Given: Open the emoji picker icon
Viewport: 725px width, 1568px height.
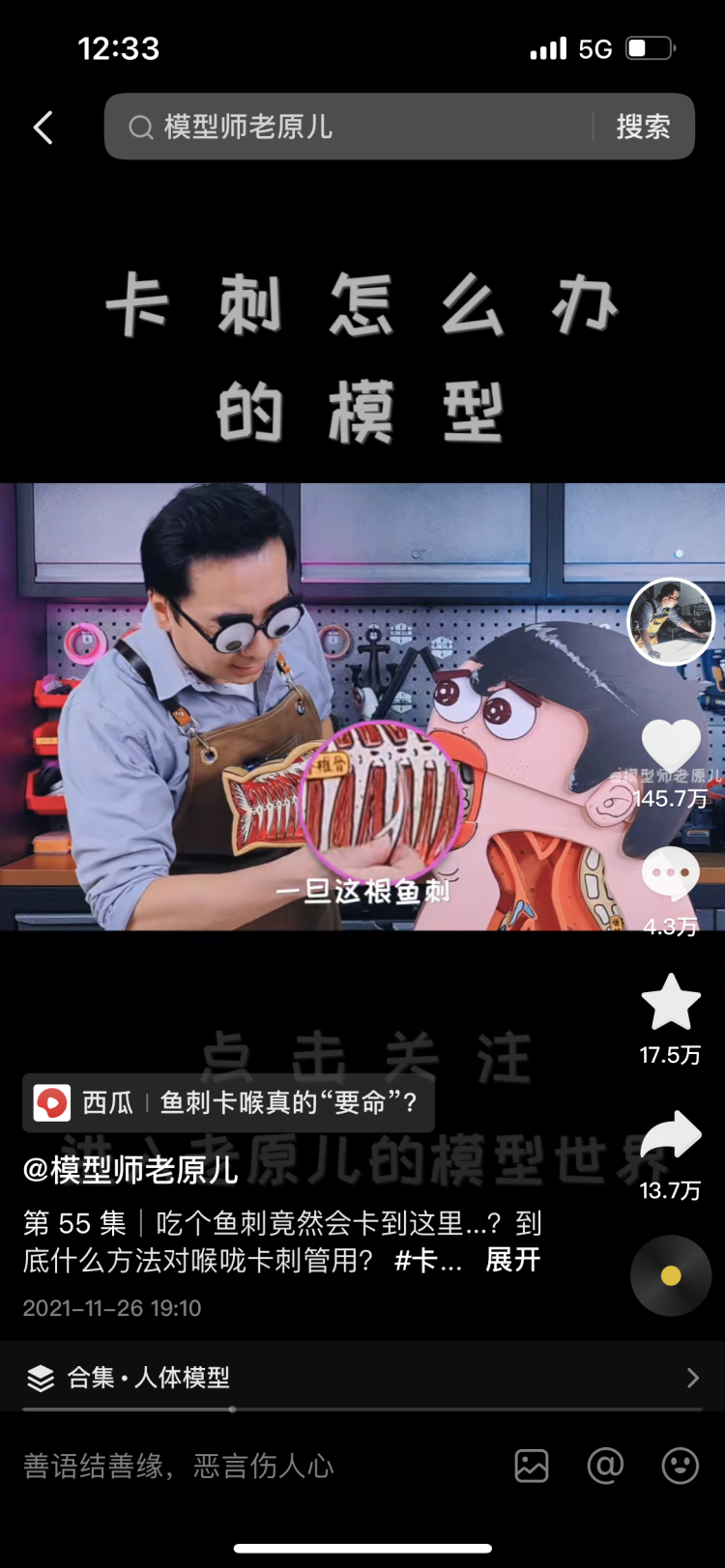Looking at the screenshot, I should click(x=680, y=1466).
